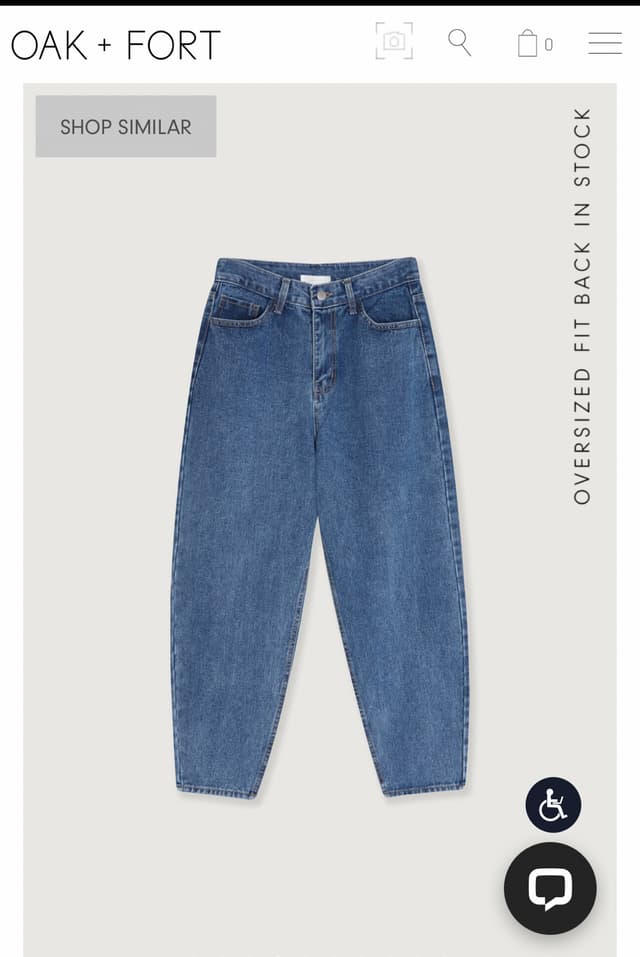640x957 pixels.
Task: Open the visual camera search
Action: [x=394, y=42]
